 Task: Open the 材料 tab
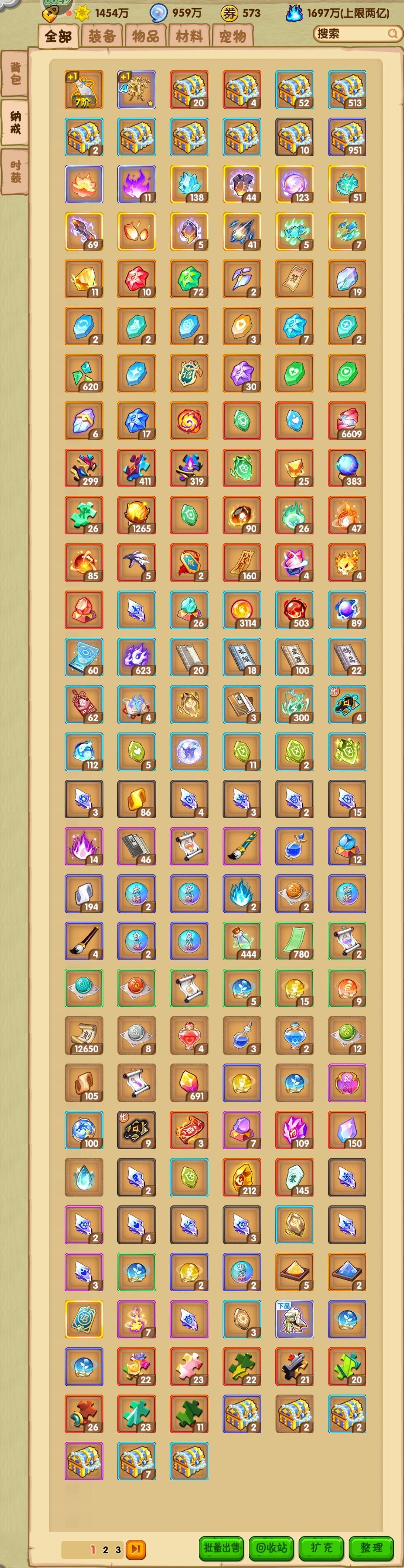pyautogui.click(x=189, y=36)
